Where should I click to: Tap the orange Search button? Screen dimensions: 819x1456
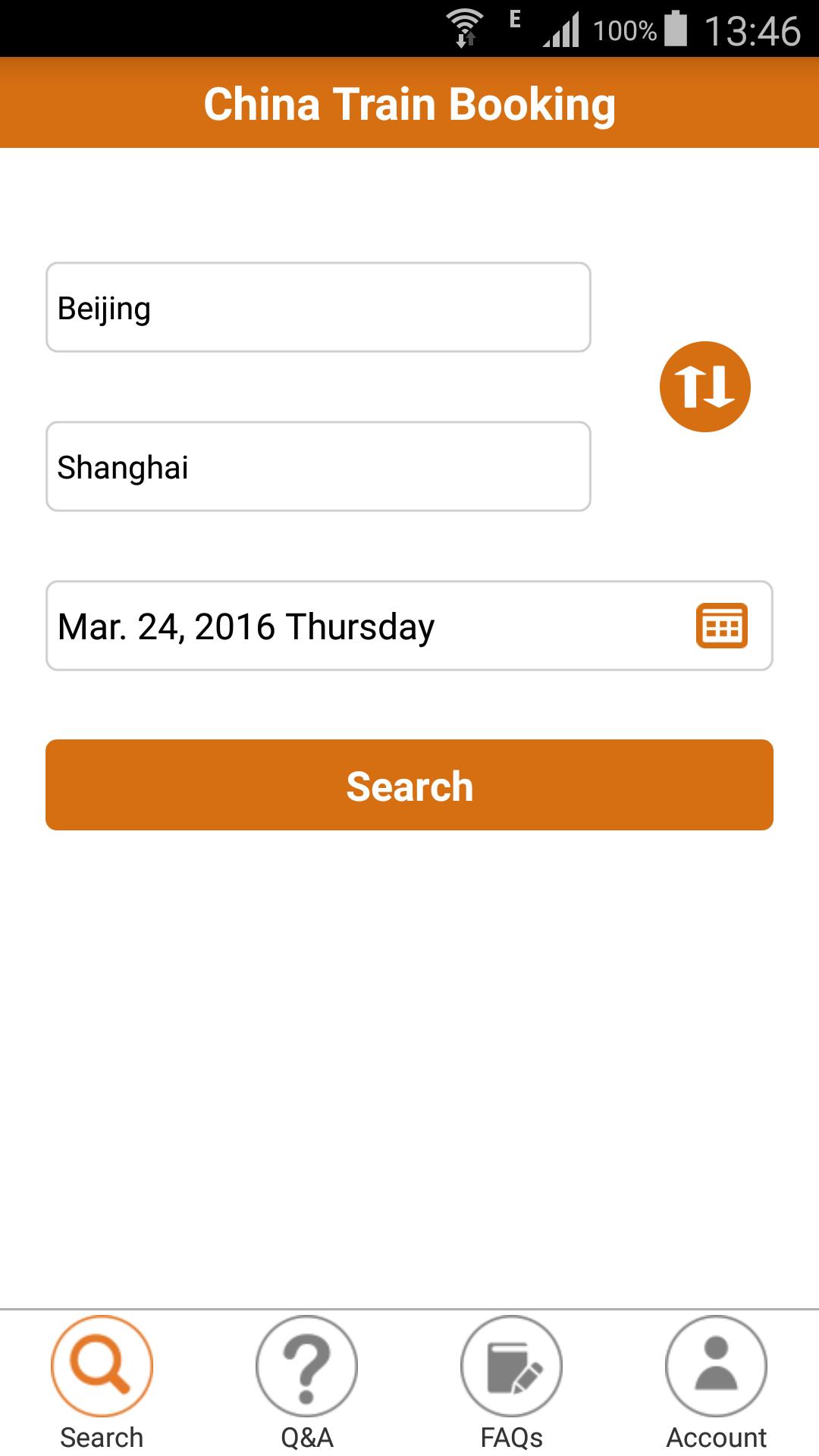click(409, 785)
